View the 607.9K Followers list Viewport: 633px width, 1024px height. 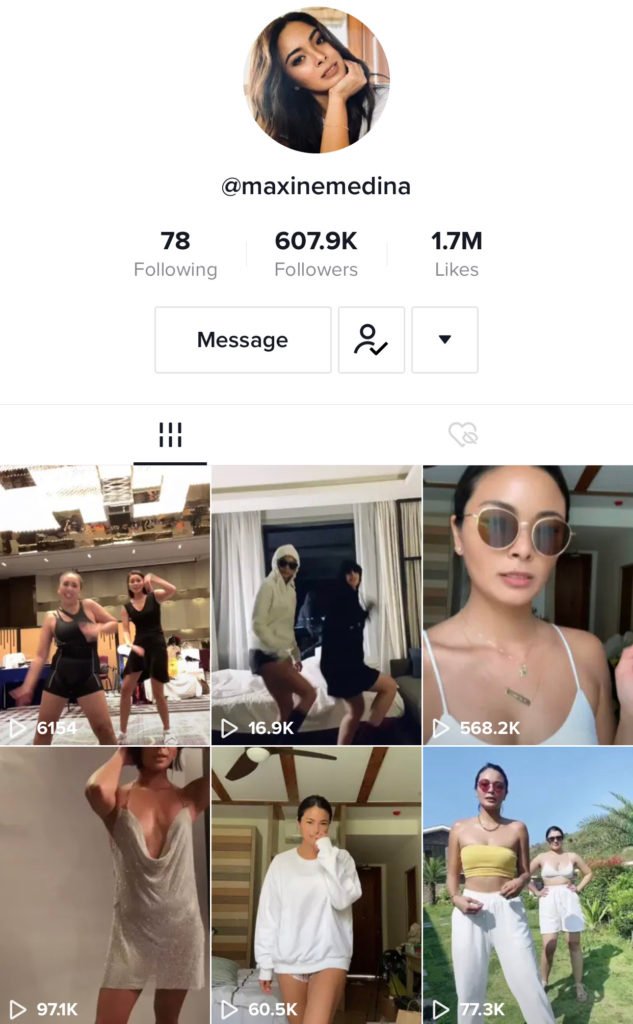(x=316, y=254)
